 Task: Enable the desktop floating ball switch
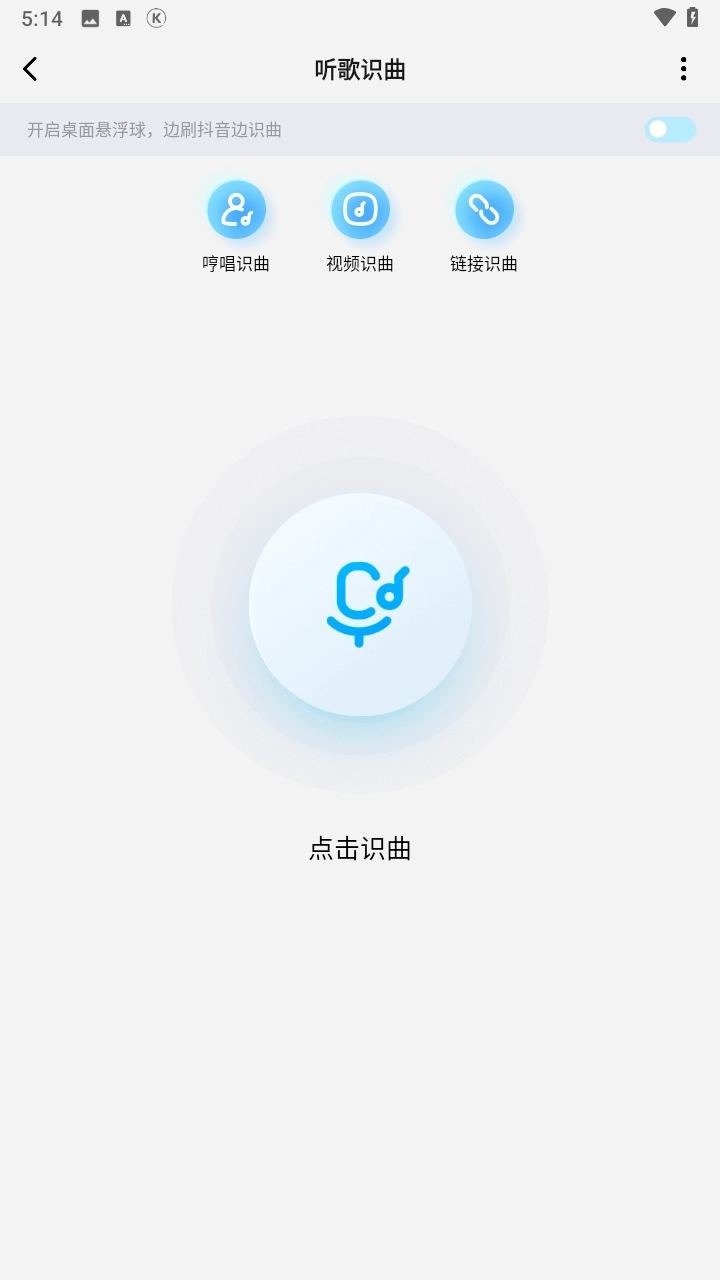(669, 129)
